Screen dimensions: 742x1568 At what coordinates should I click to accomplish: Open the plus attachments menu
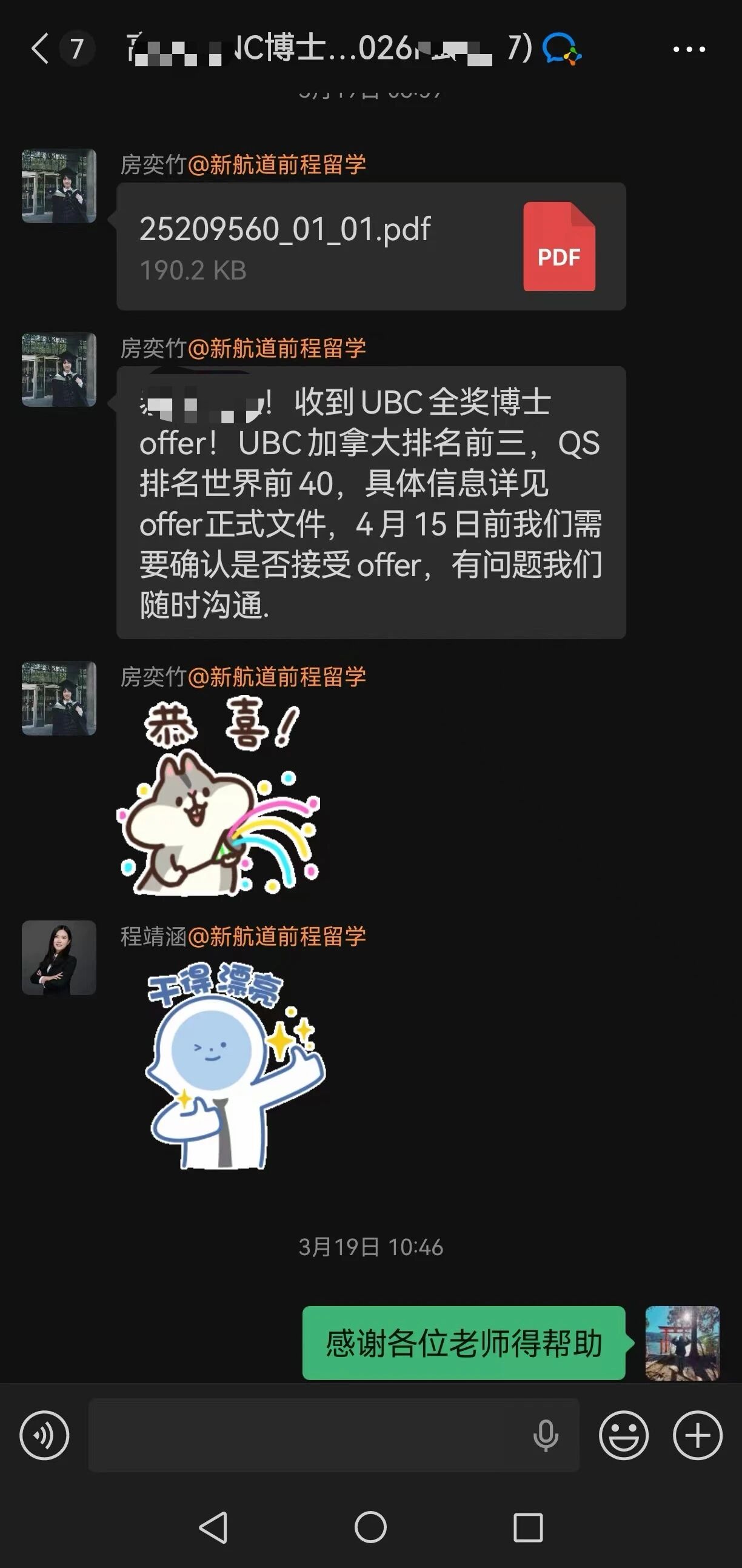pos(697,1435)
